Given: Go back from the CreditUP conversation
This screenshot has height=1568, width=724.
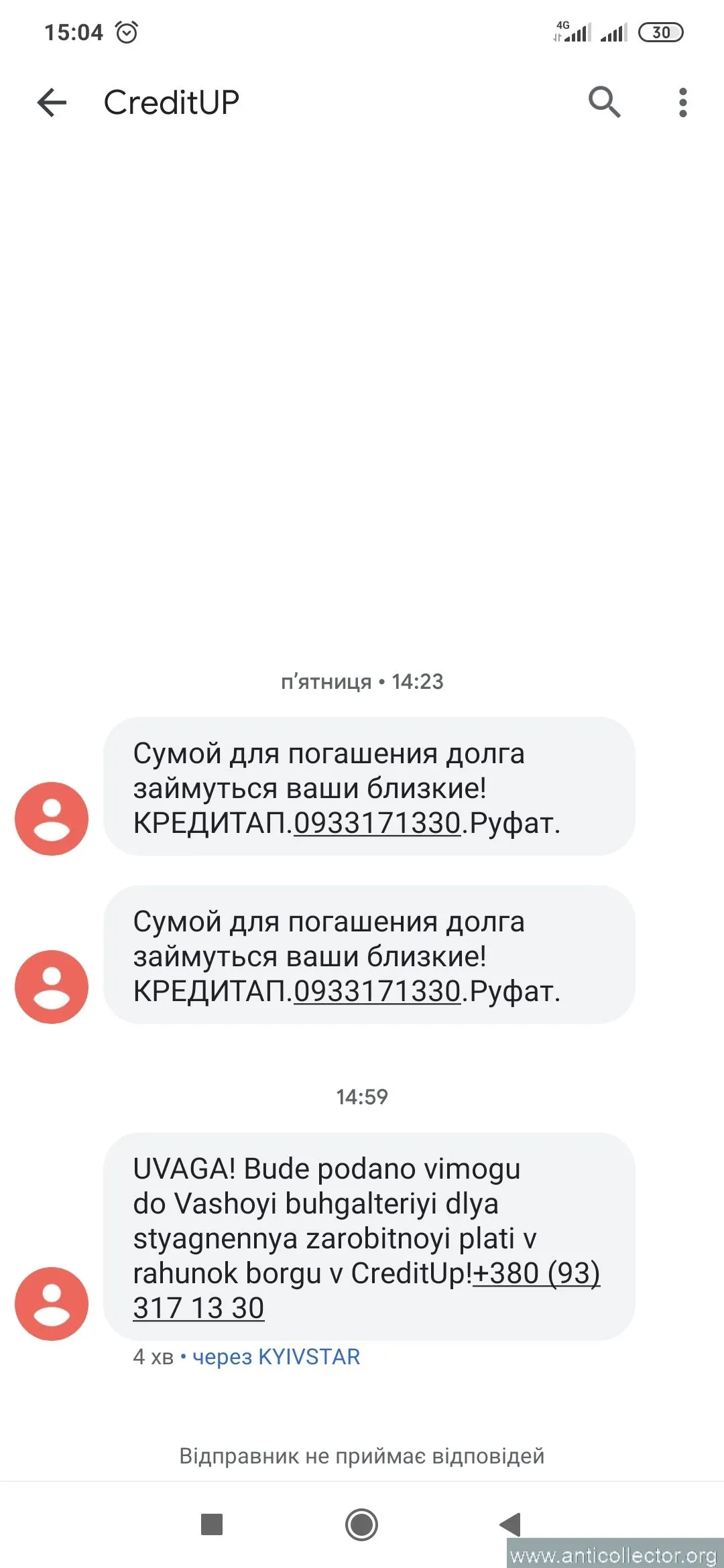Looking at the screenshot, I should pyautogui.click(x=52, y=103).
